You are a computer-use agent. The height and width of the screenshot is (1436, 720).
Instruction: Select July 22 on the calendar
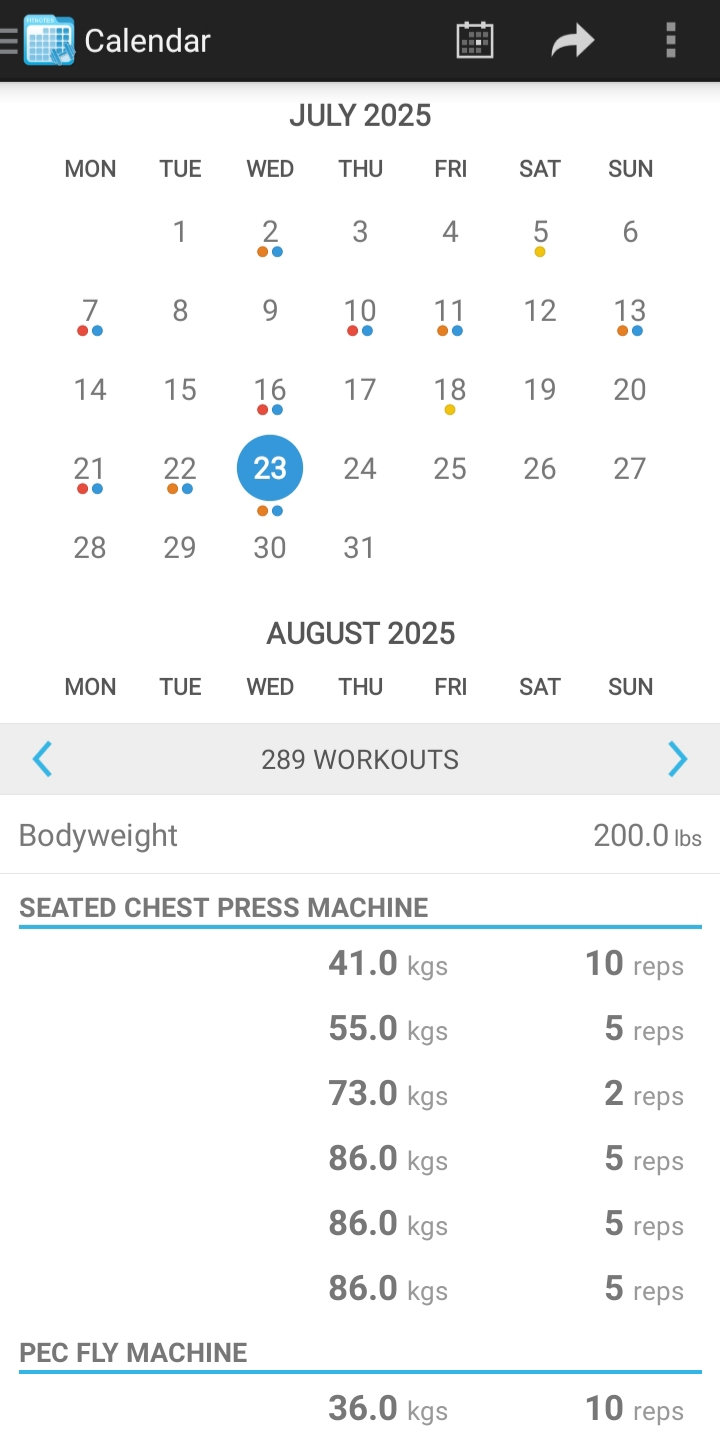coord(180,474)
